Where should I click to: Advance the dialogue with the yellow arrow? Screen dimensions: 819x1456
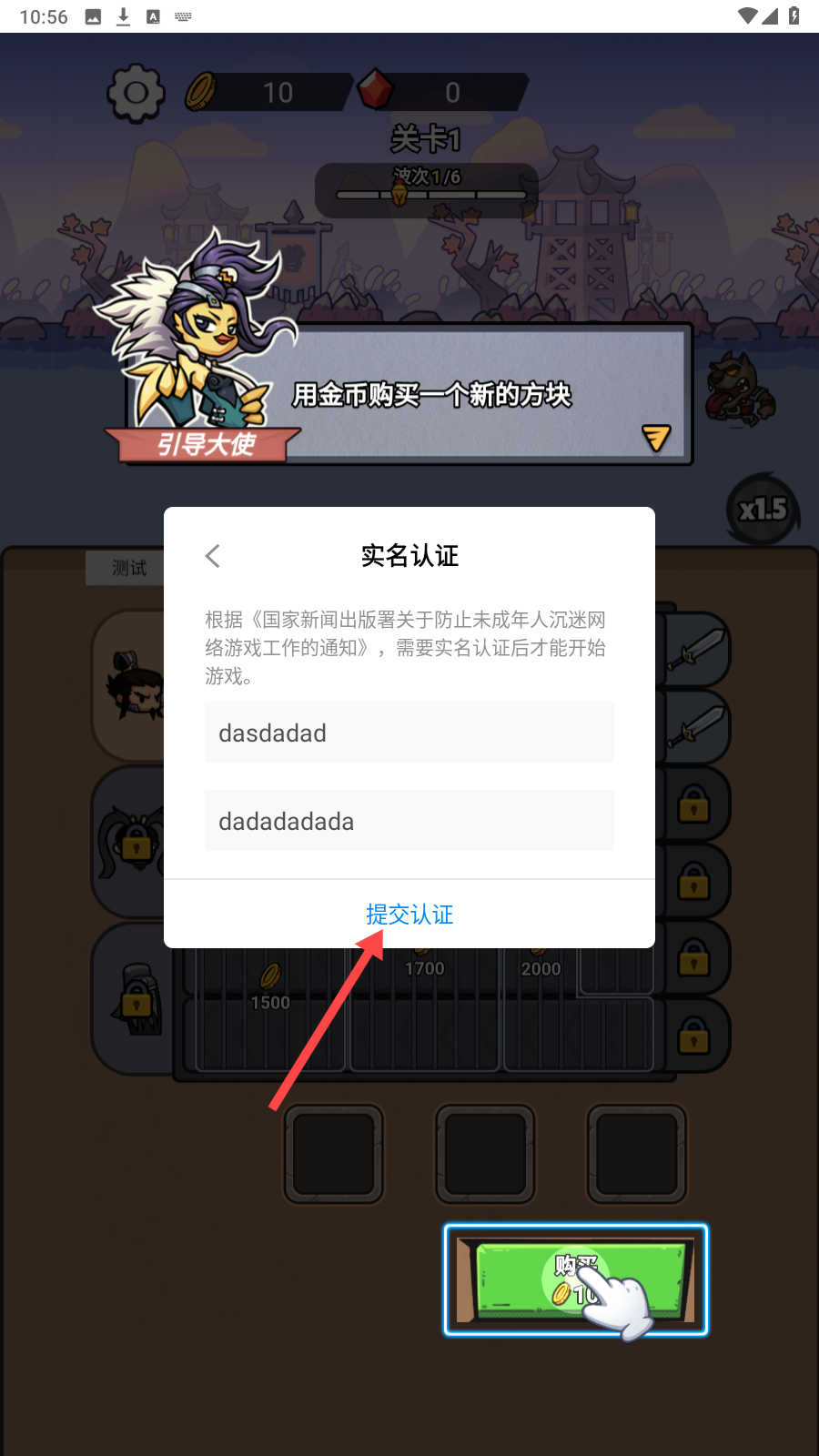point(655,438)
